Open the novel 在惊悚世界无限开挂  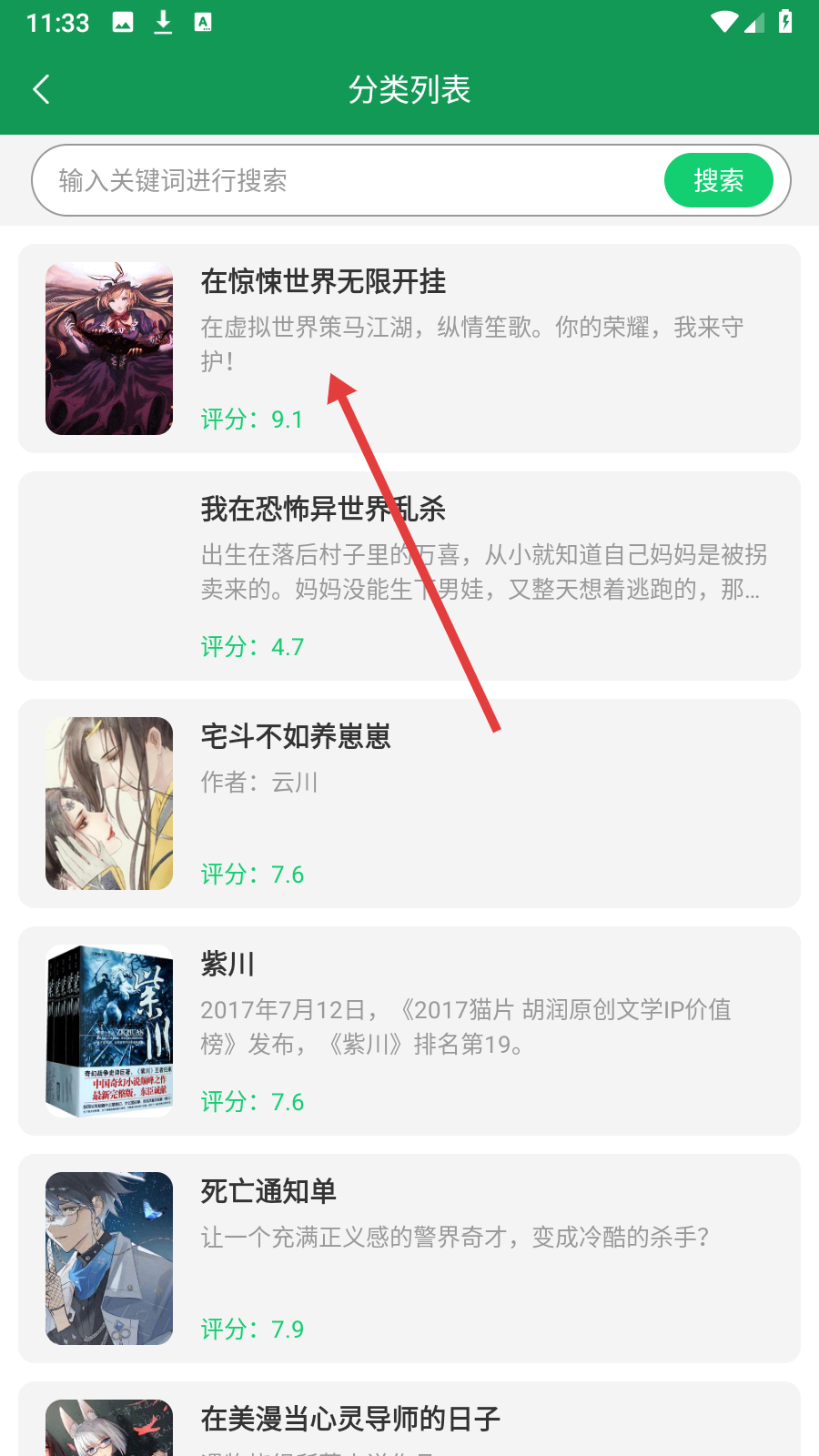coord(409,348)
